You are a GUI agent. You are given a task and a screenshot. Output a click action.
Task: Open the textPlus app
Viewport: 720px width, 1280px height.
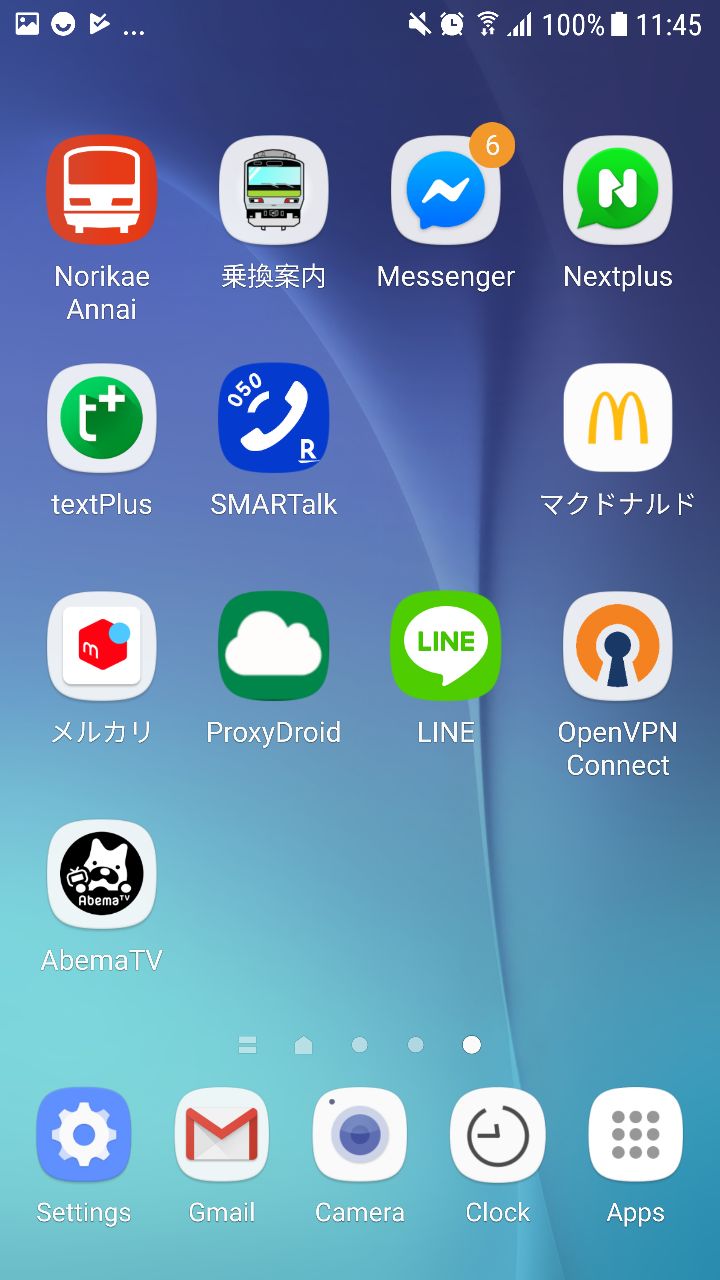[102, 418]
